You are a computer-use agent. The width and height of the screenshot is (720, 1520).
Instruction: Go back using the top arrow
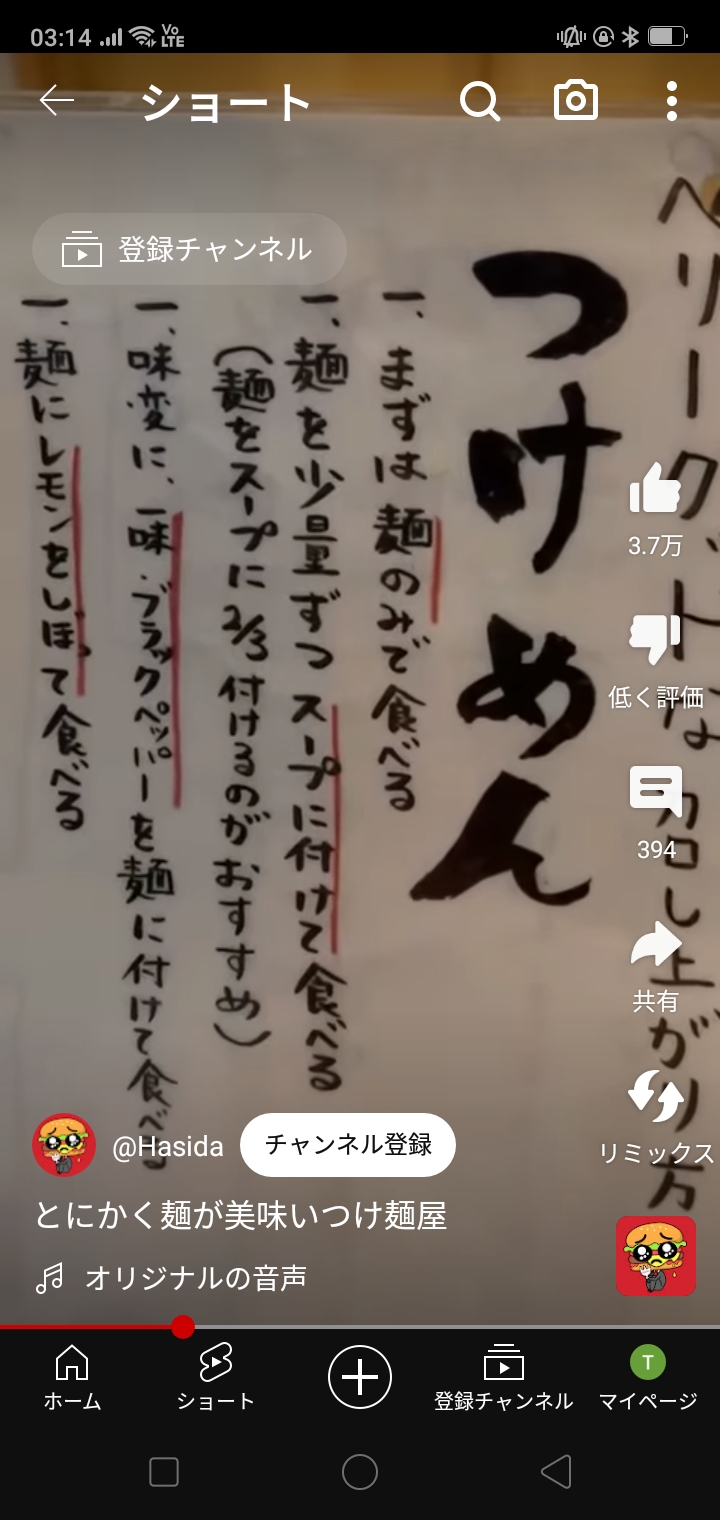(57, 101)
